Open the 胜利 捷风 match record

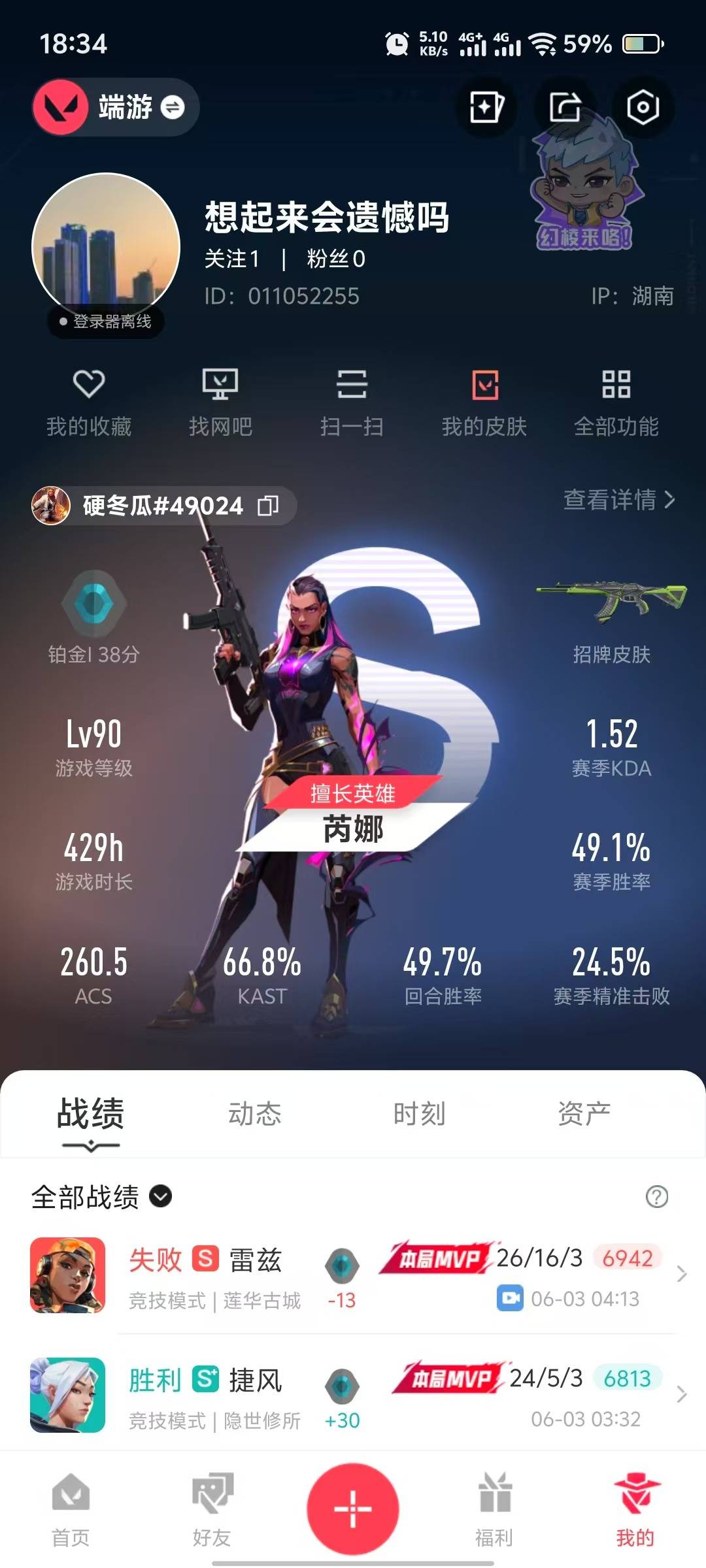coord(353,1396)
